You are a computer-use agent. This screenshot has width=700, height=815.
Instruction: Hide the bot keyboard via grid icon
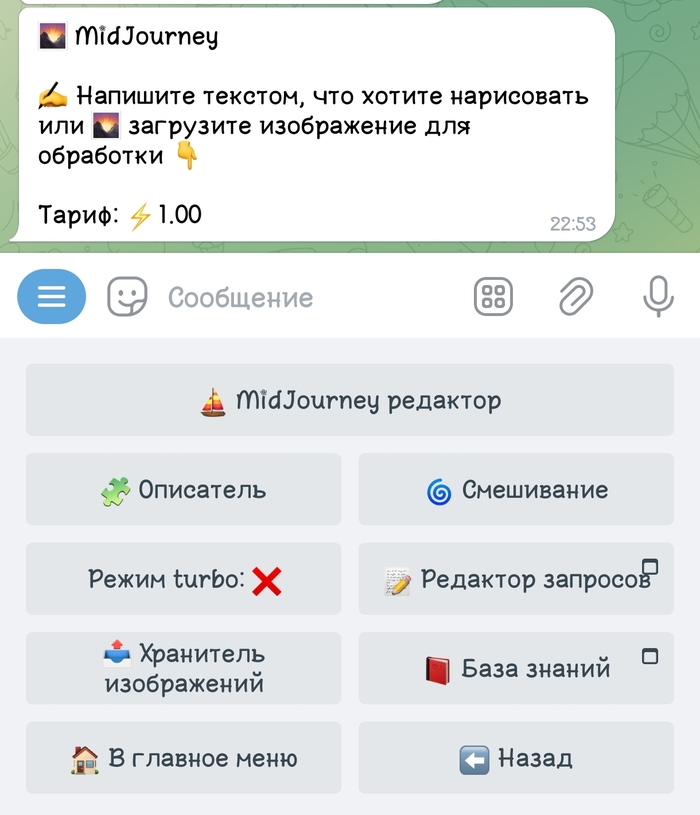click(493, 297)
